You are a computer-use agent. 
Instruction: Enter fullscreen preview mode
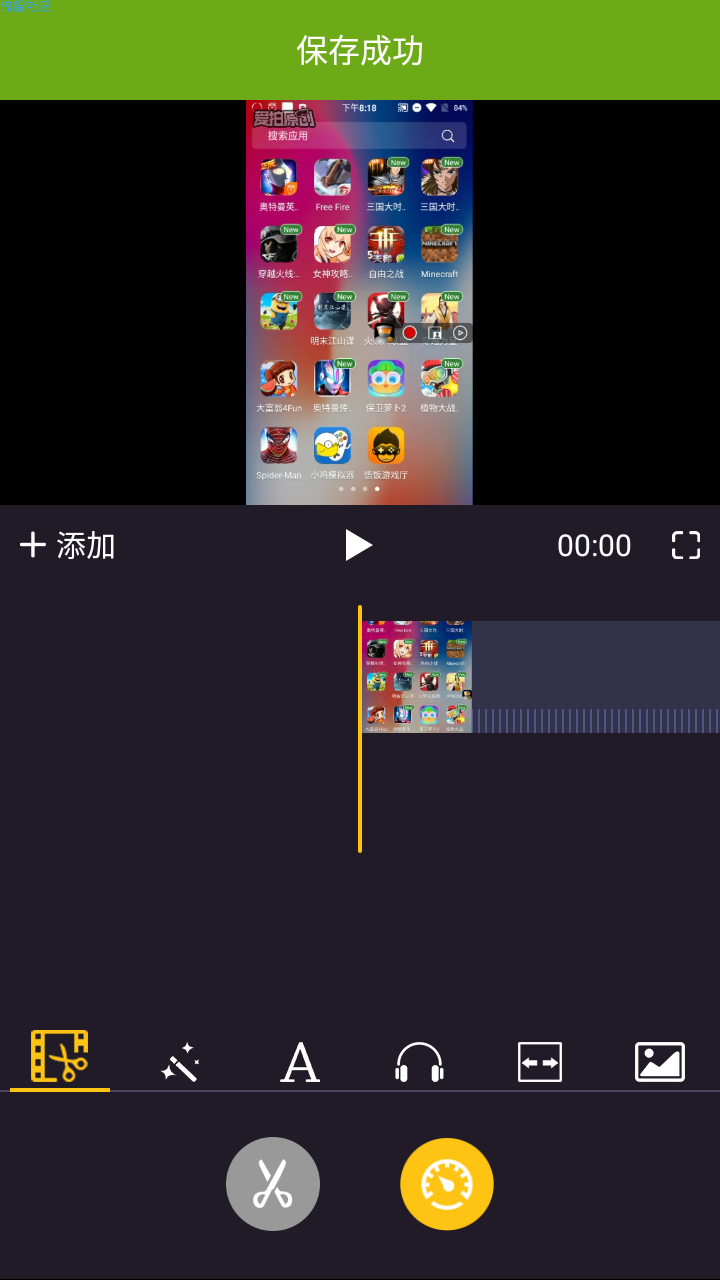[685, 545]
